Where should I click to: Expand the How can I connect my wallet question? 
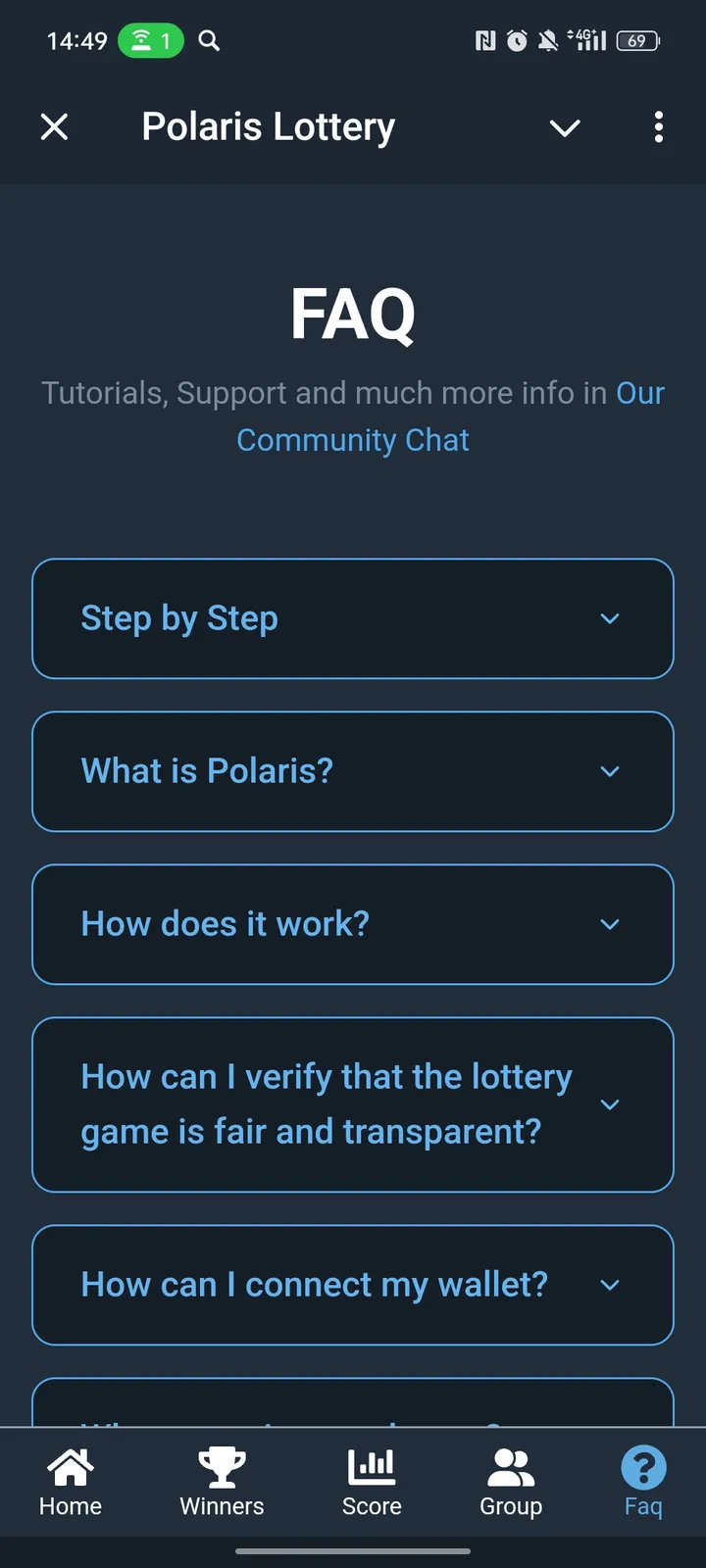[353, 1285]
